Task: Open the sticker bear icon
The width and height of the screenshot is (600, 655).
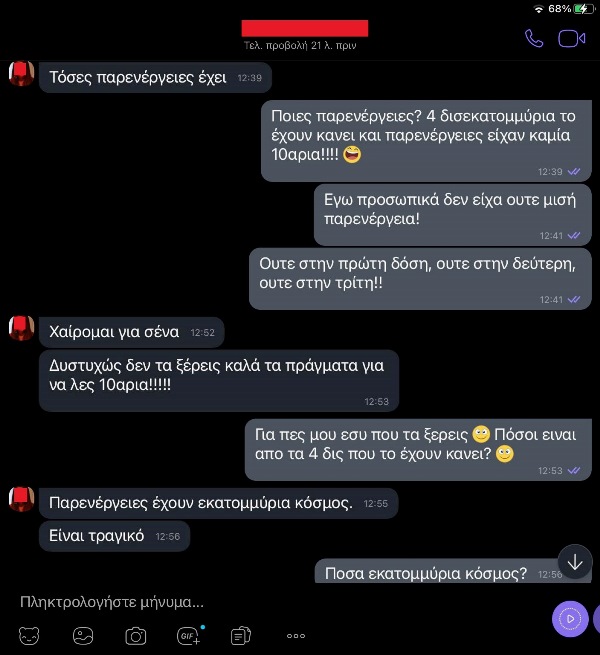Action: [29, 635]
